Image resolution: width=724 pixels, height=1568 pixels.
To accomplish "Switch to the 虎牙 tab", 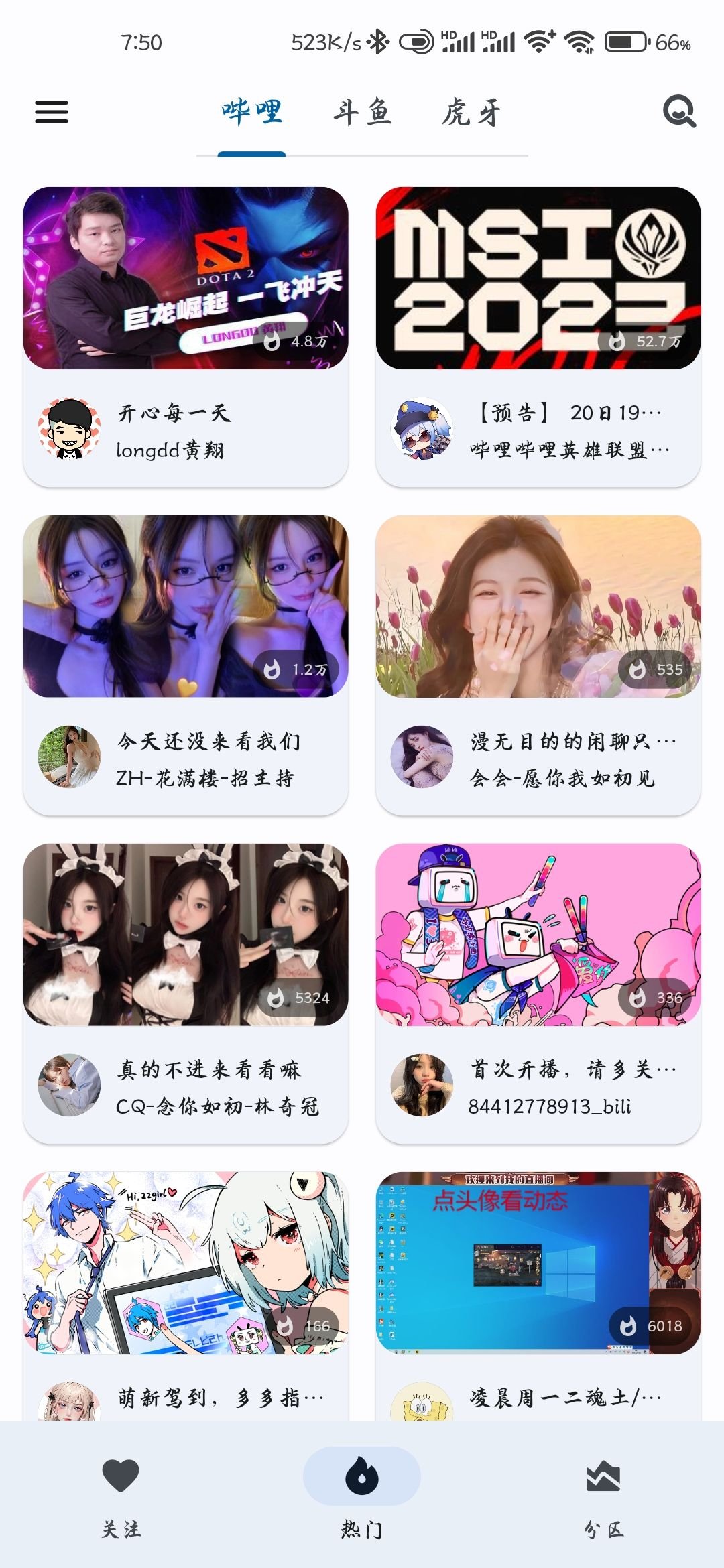I will click(471, 112).
